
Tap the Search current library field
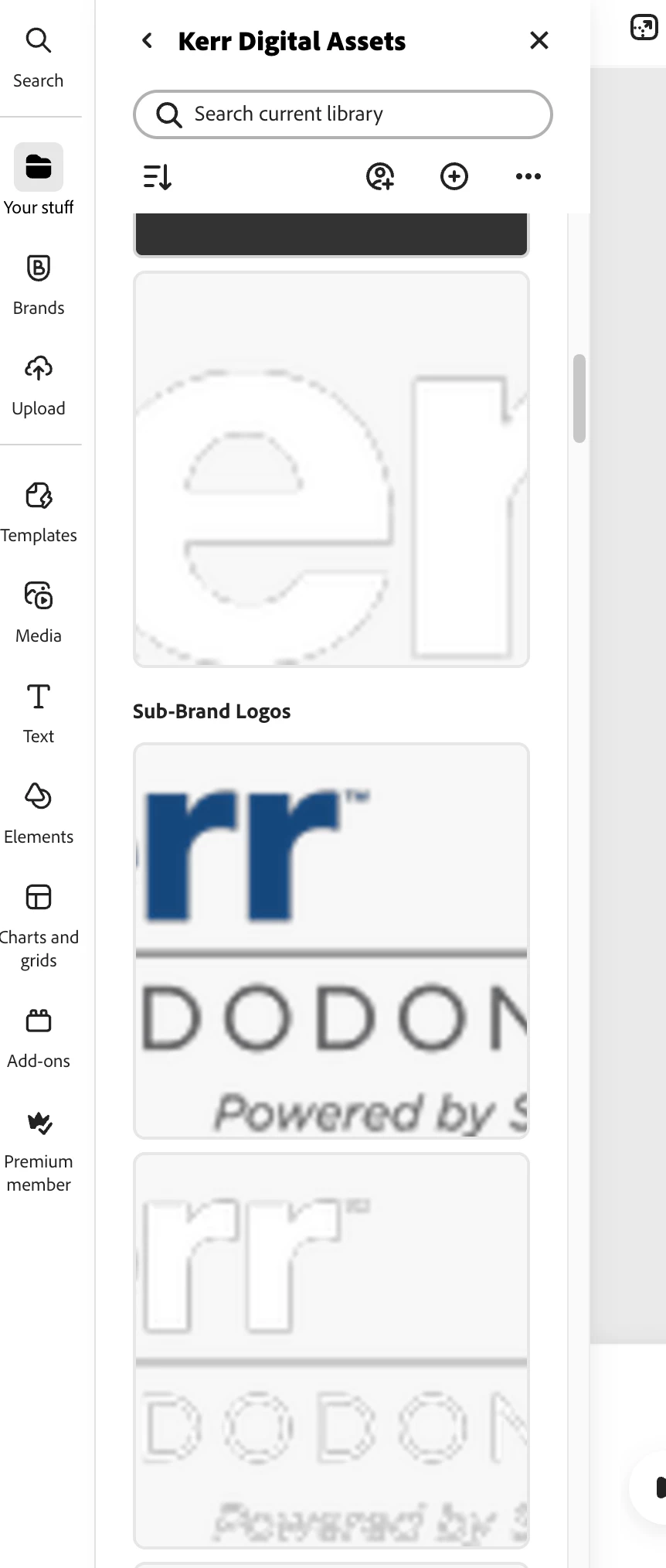coord(342,114)
